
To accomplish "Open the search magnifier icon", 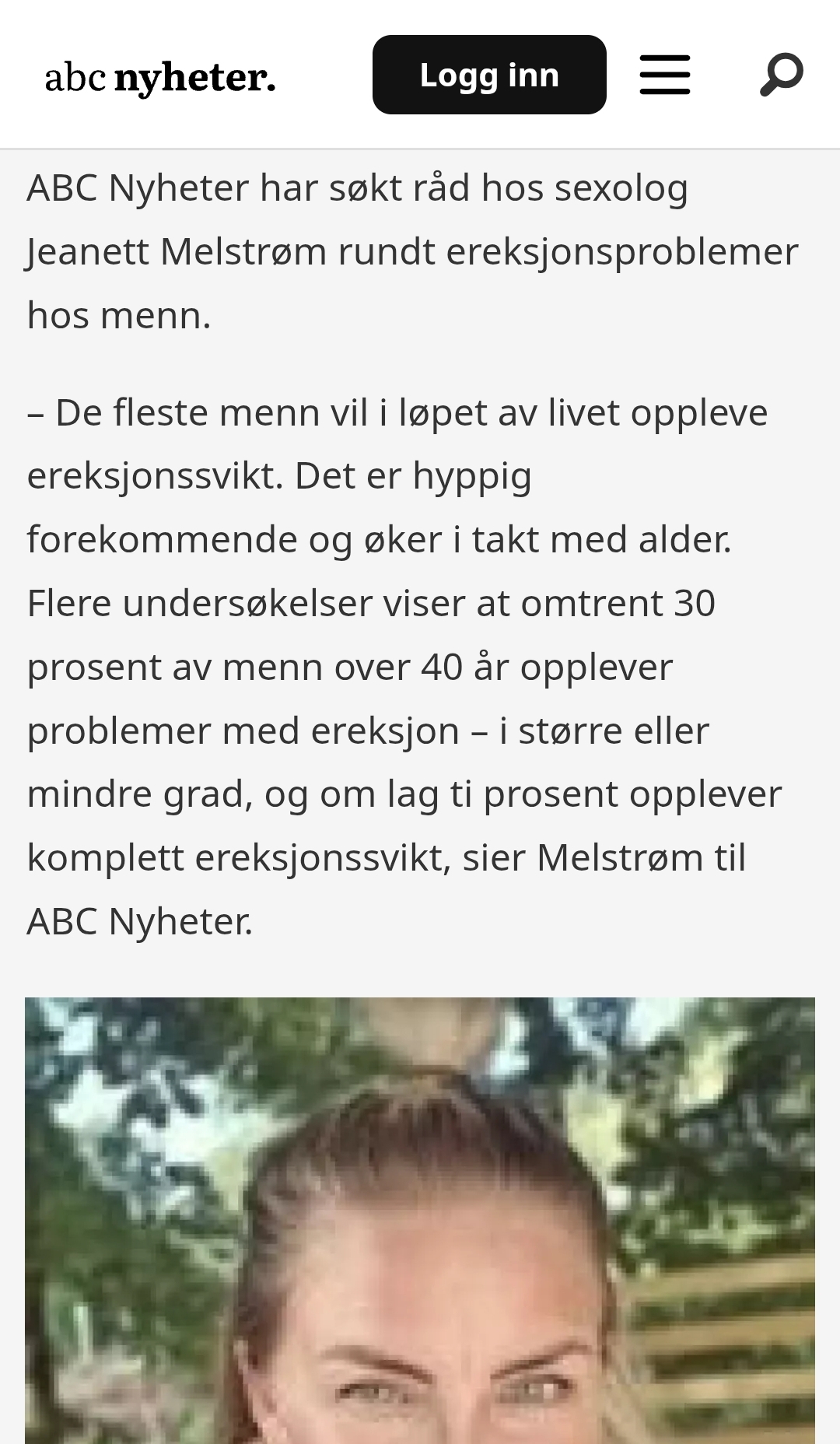I will (780, 75).
